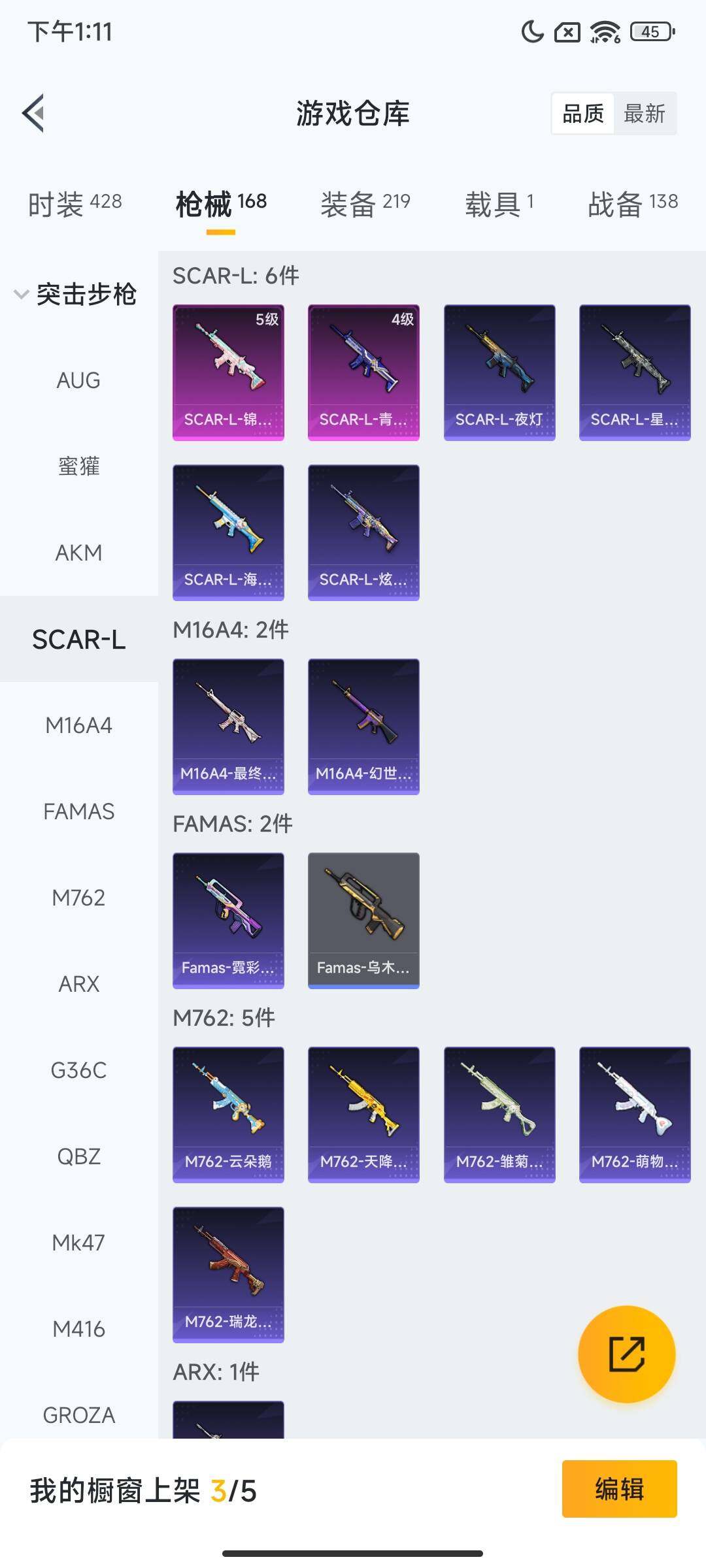Open the M762-云朵鹅 skin
The image size is (706, 1568).
(228, 1115)
